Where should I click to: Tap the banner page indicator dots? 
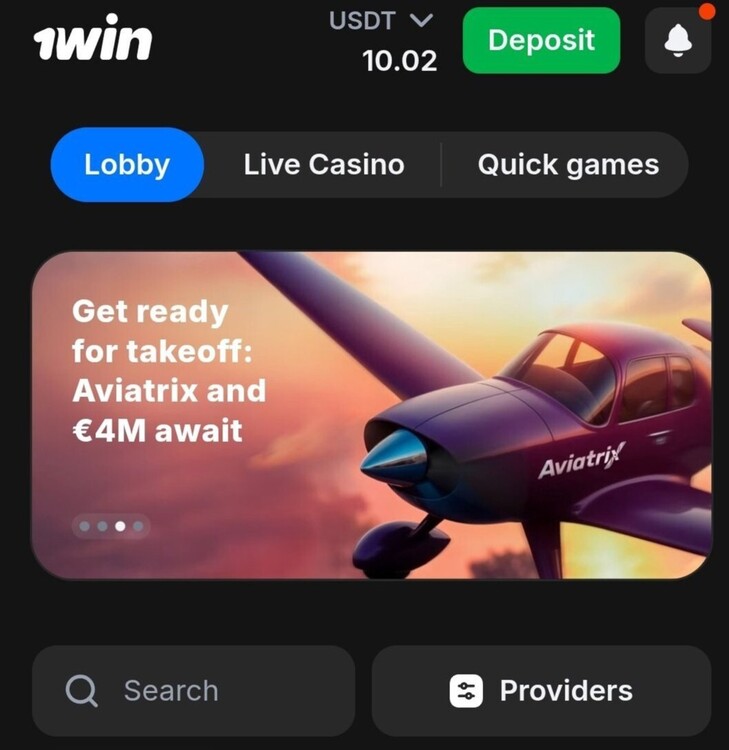[111, 526]
